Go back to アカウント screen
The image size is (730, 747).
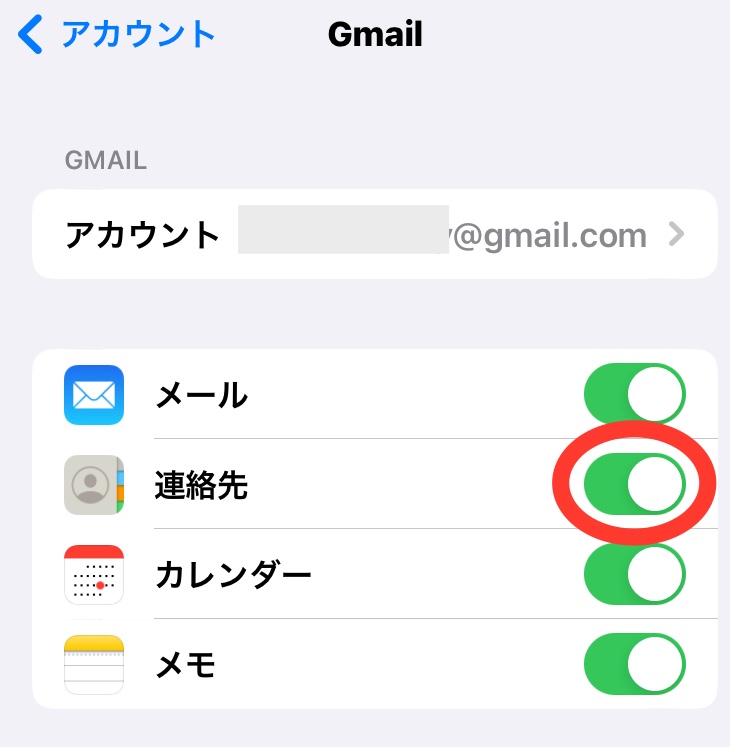point(118,35)
